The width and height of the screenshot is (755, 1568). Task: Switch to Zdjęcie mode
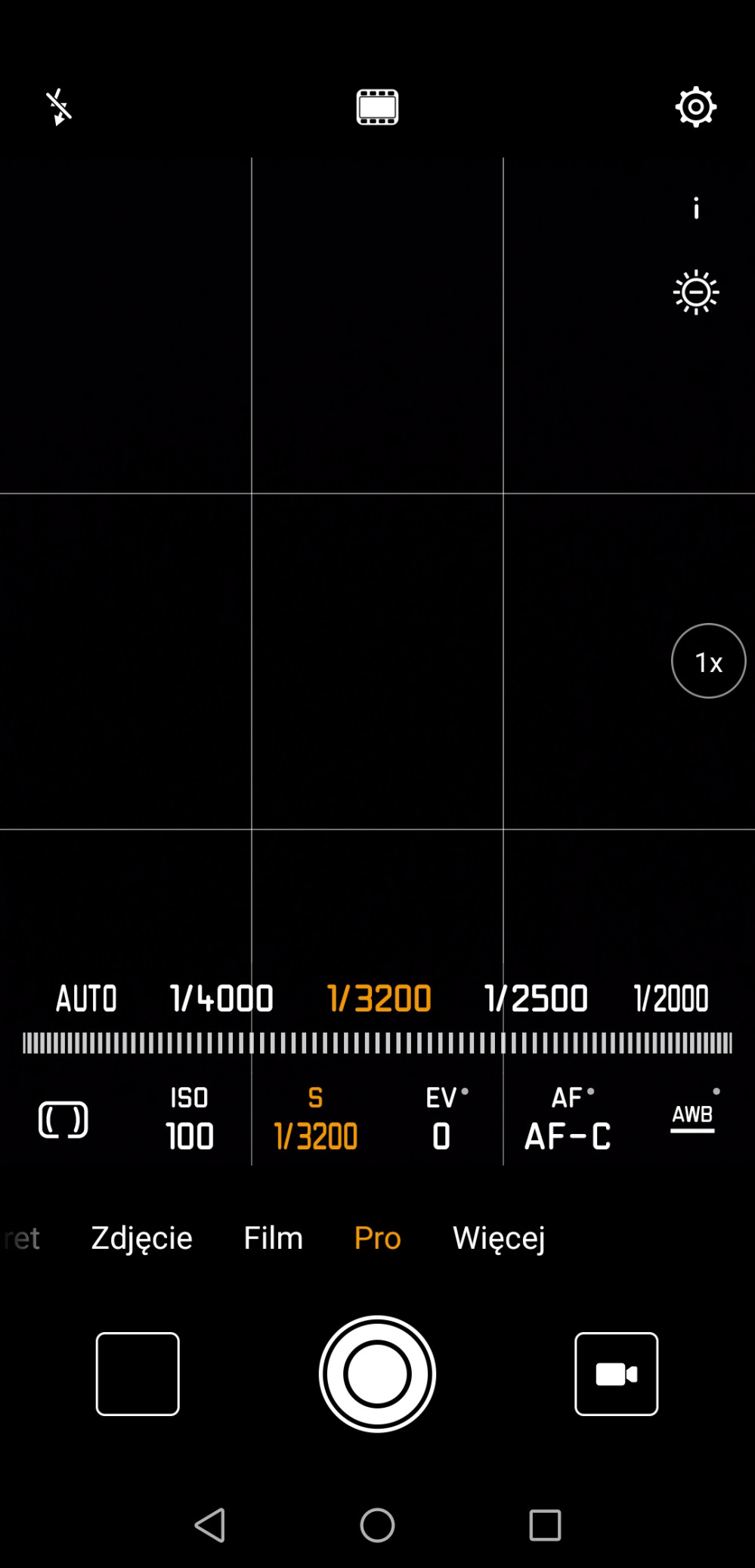pyautogui.click(x=141, y=1238)
